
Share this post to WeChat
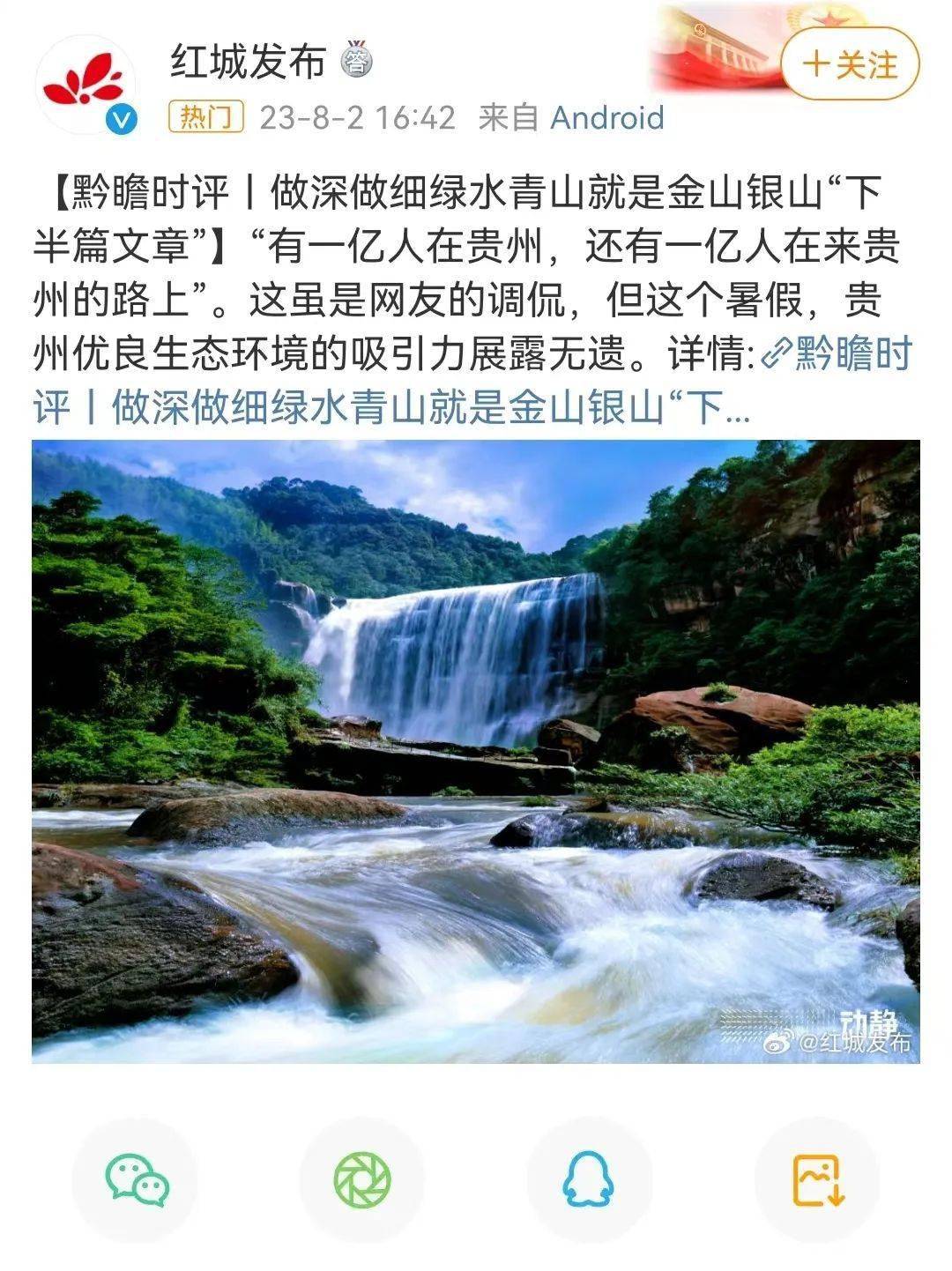[x=135, y=1180]
